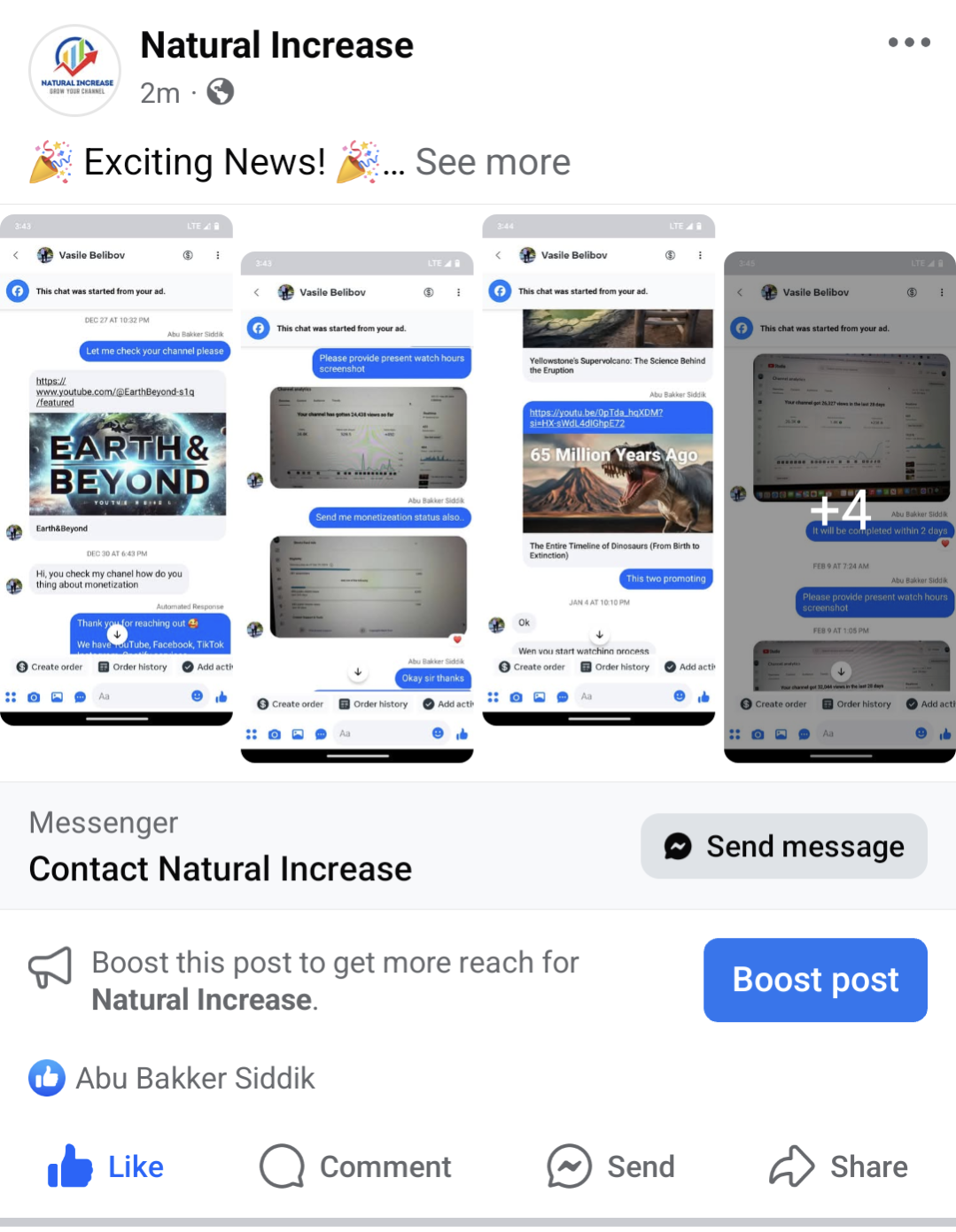Share this post
This screenshot has width=956, height=1232.
(x=838, y=1166)
